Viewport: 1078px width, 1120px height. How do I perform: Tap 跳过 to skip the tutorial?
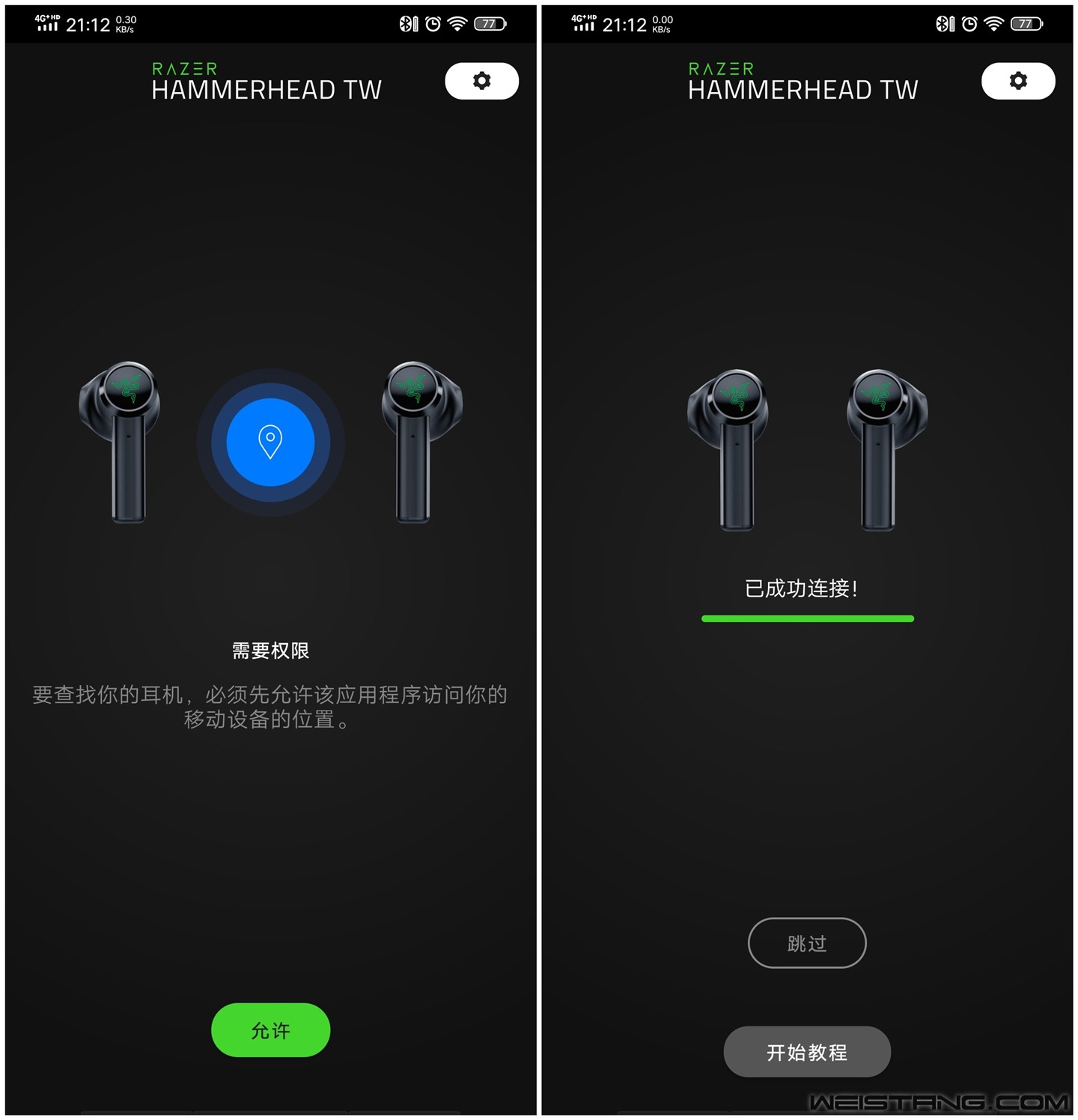[806, 943]
